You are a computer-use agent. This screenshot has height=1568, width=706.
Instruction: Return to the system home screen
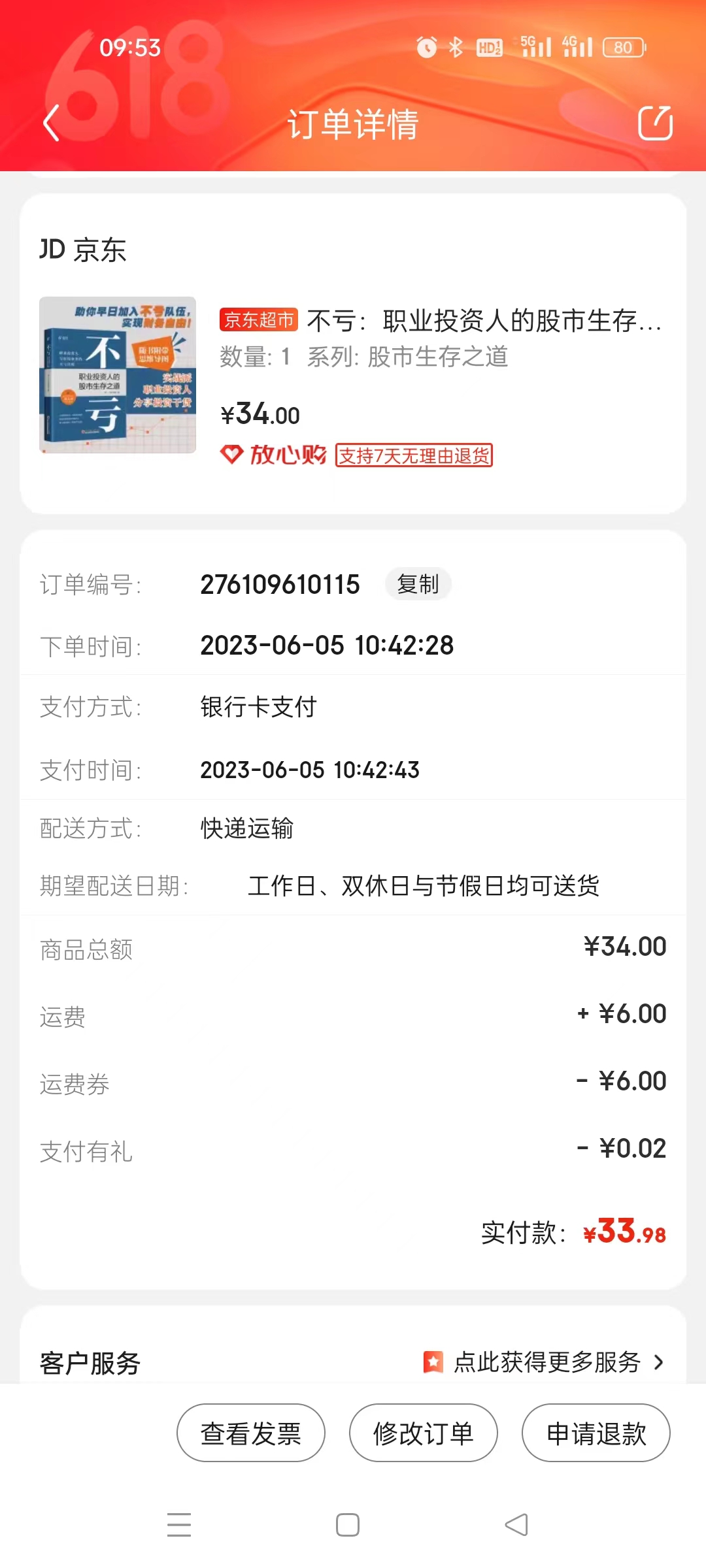click(348, 1525)
